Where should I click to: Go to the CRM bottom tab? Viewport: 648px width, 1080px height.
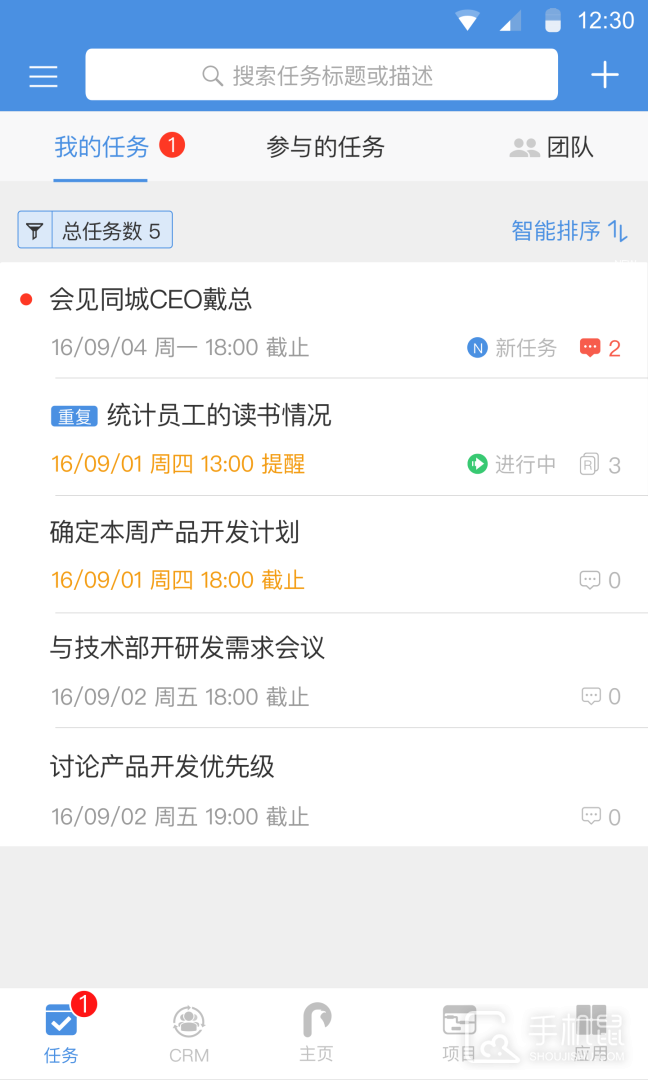(189, 1033)
